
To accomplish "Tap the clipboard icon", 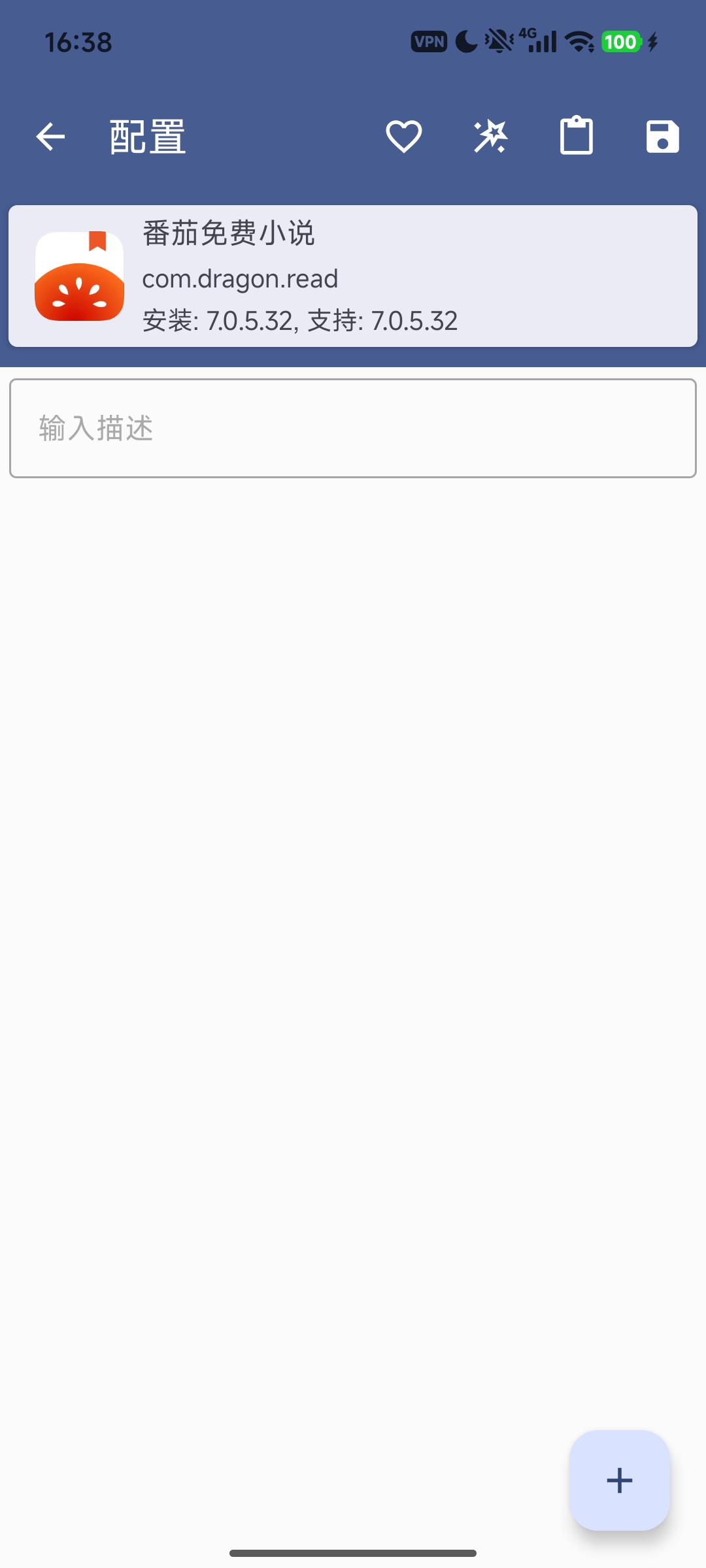I will (x=576, y=136).
